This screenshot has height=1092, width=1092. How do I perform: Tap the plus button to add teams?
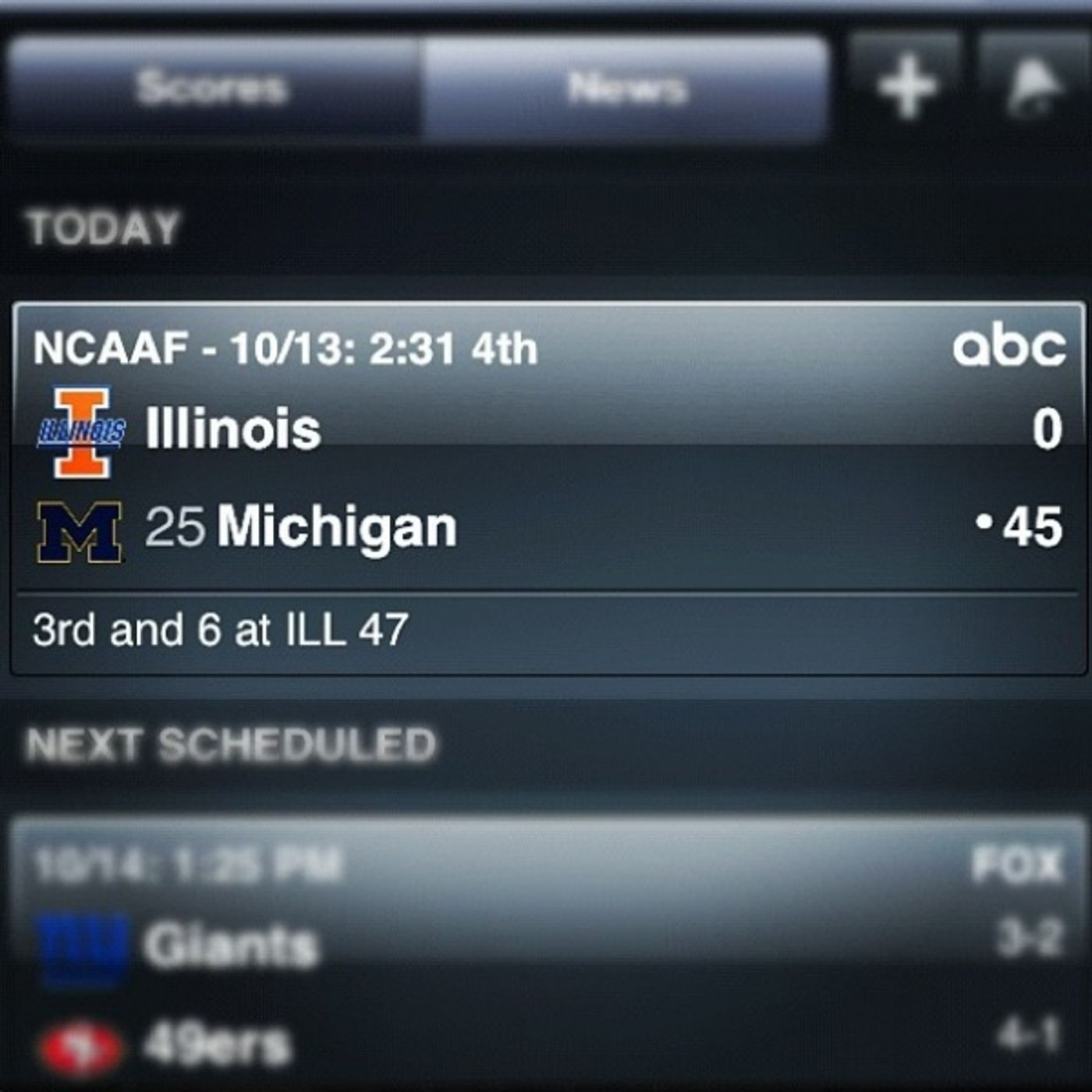pyautogui.click(x=906, y=86)
